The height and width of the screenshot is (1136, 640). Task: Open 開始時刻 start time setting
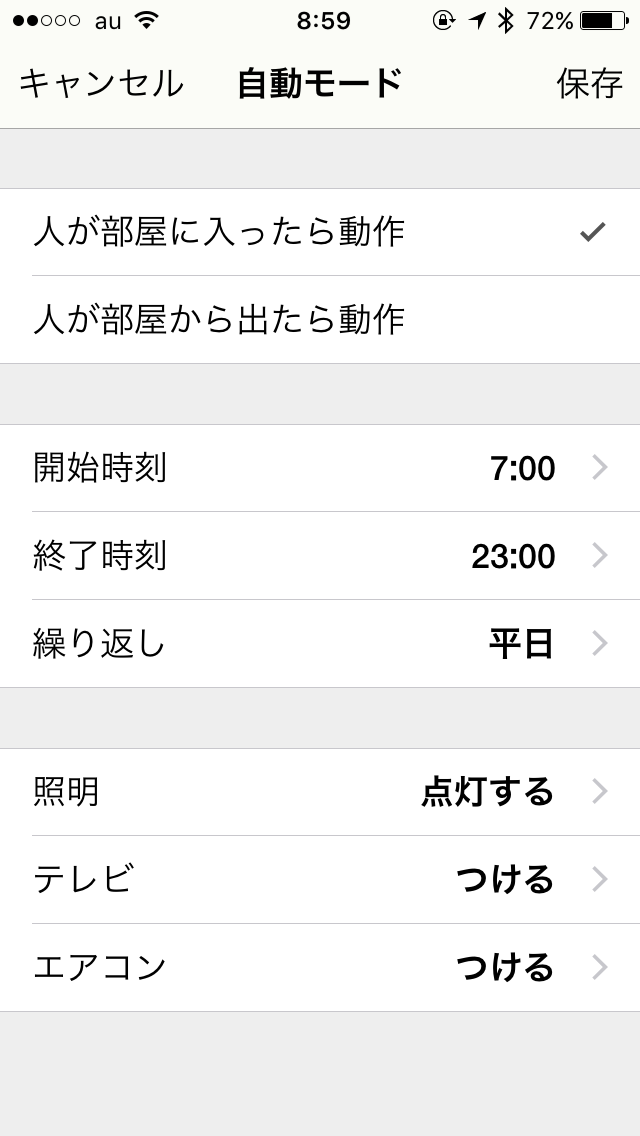320,468
